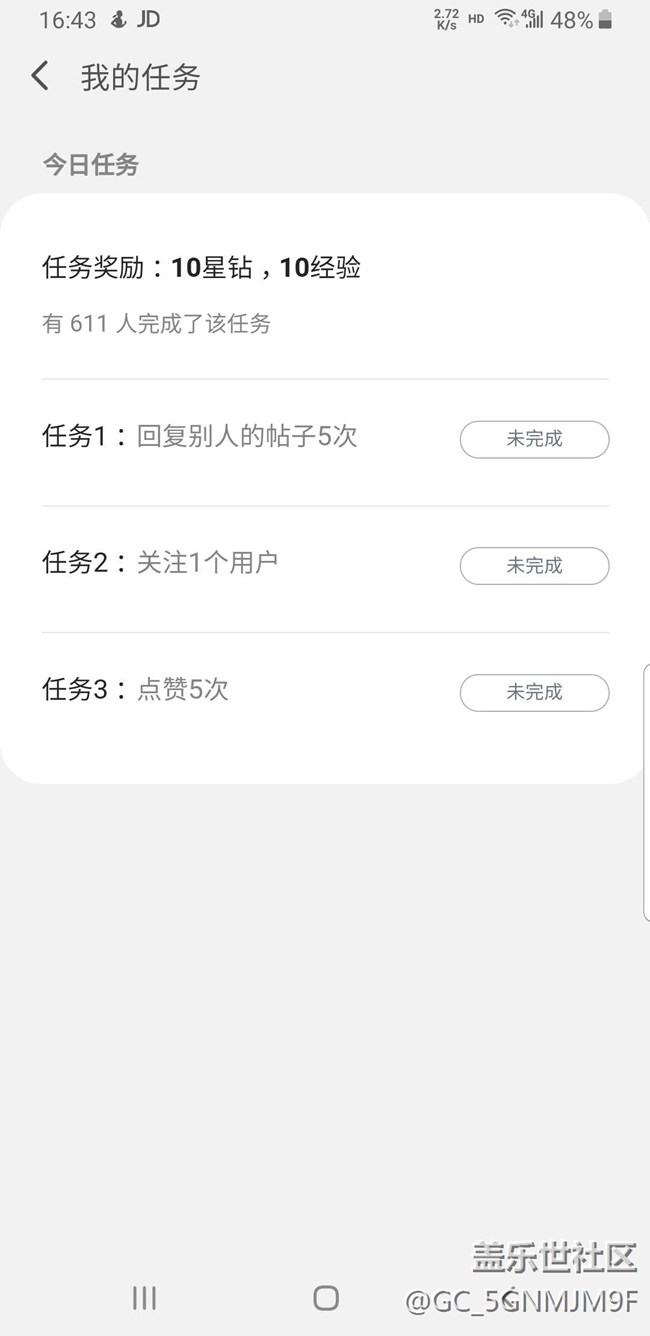Open recent apps from navigation bar

click(x=144, y=1298)
